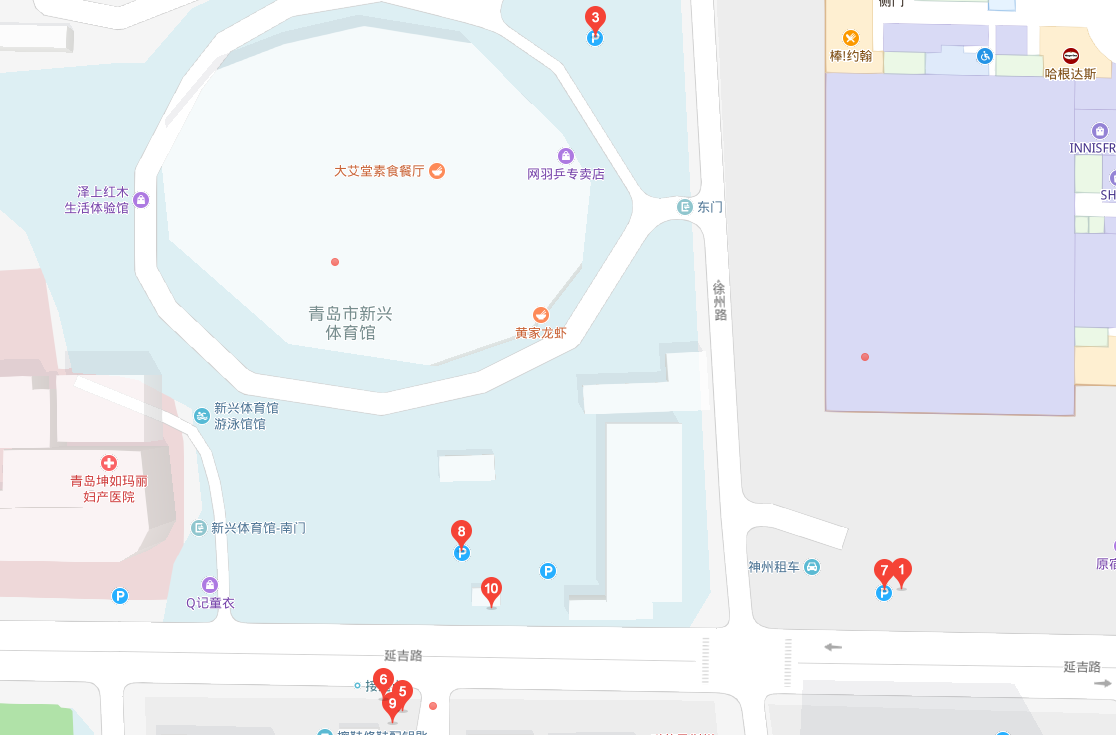Select map marker number 6
Screen dimensions: 1116x735
tap(382, 679)
